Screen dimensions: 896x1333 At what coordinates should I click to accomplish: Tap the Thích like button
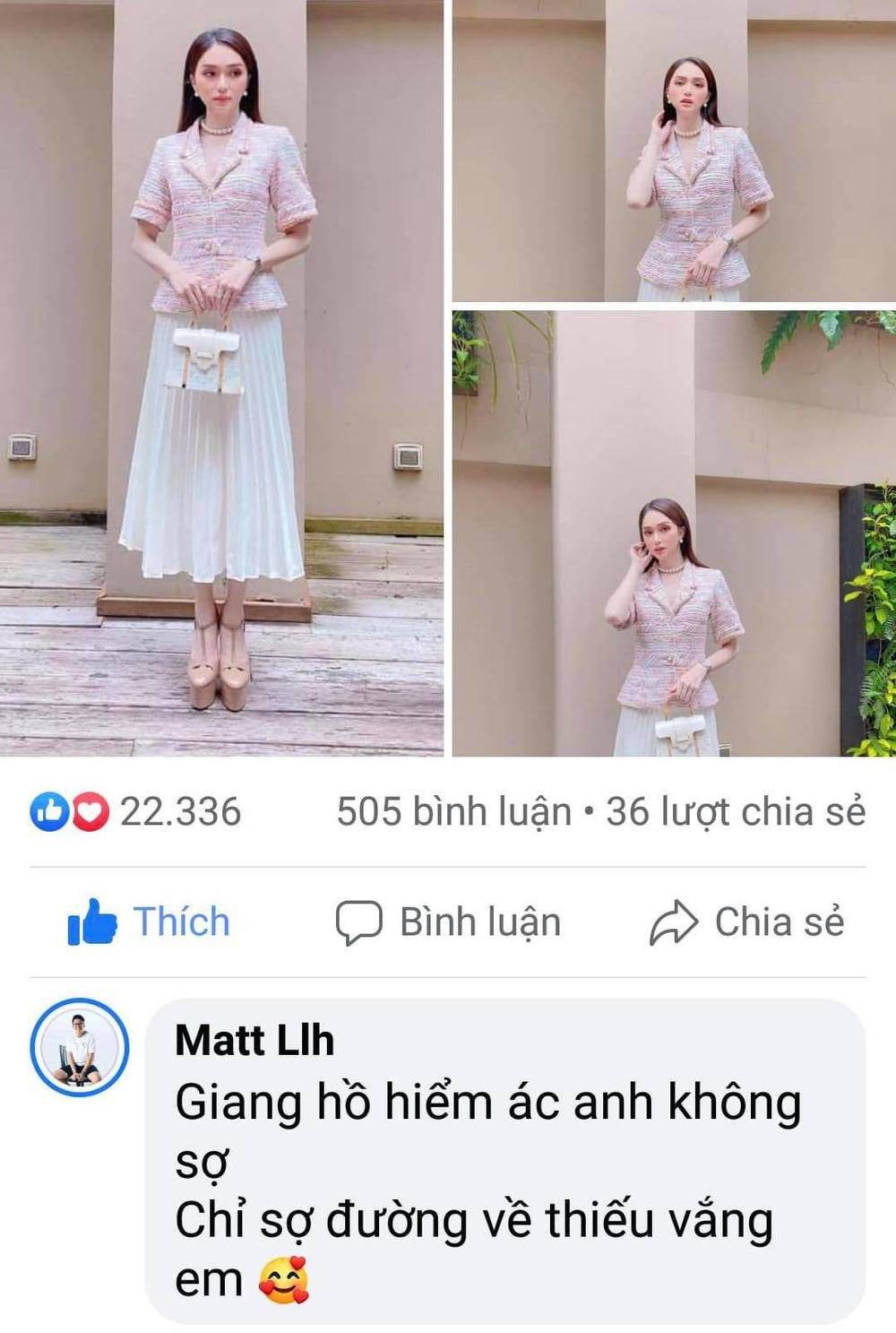150,922
